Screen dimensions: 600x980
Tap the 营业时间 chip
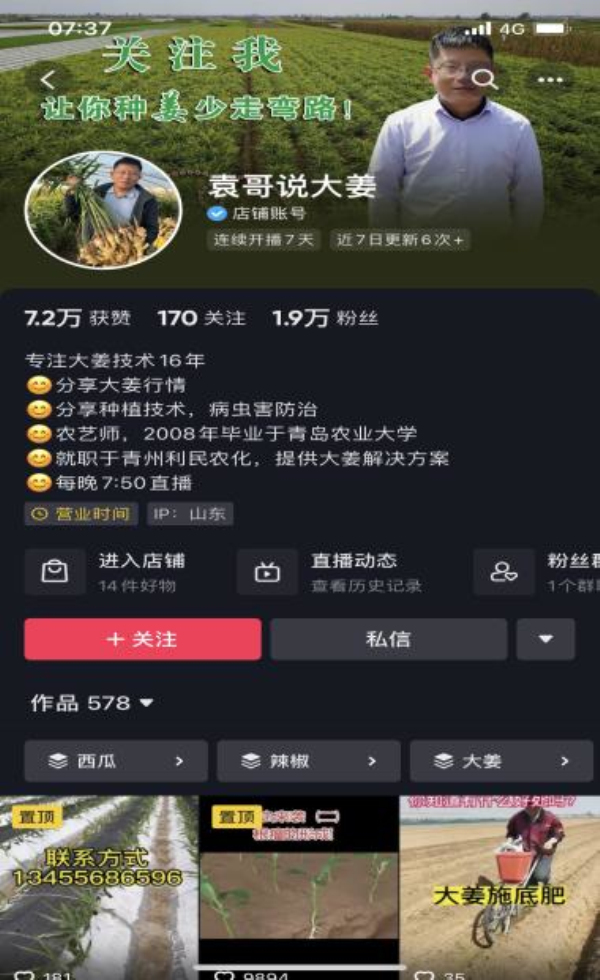(x=81, y=514)
